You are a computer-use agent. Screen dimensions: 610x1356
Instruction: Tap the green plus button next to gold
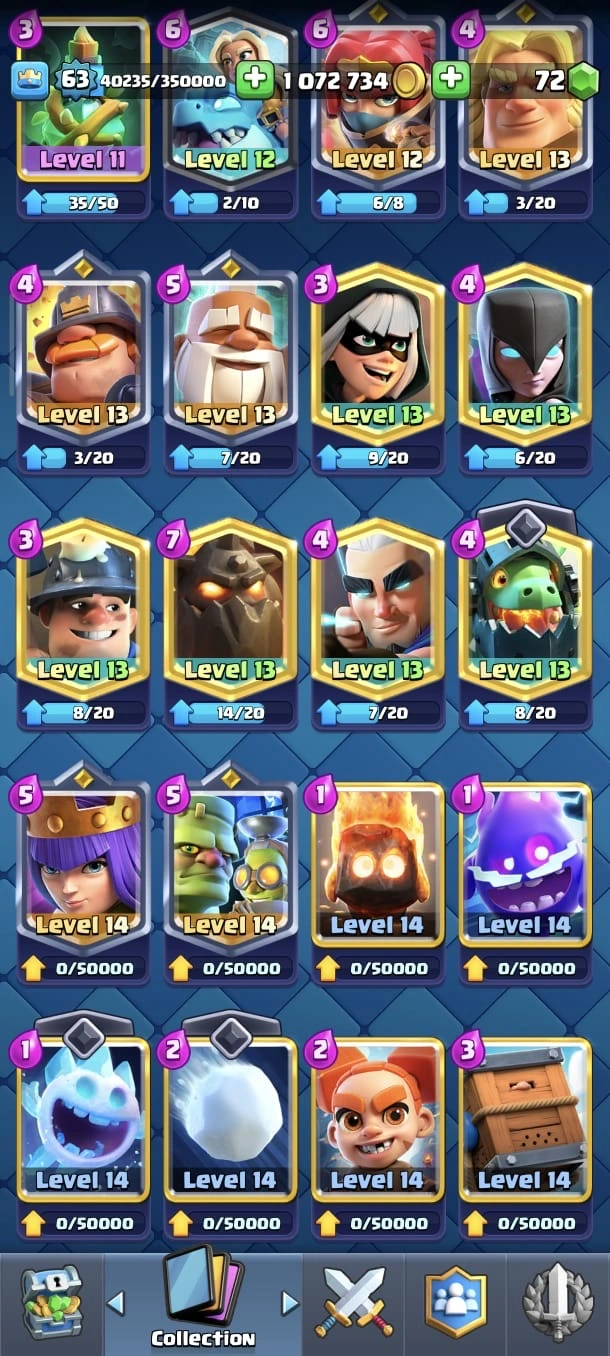(256, 80)
